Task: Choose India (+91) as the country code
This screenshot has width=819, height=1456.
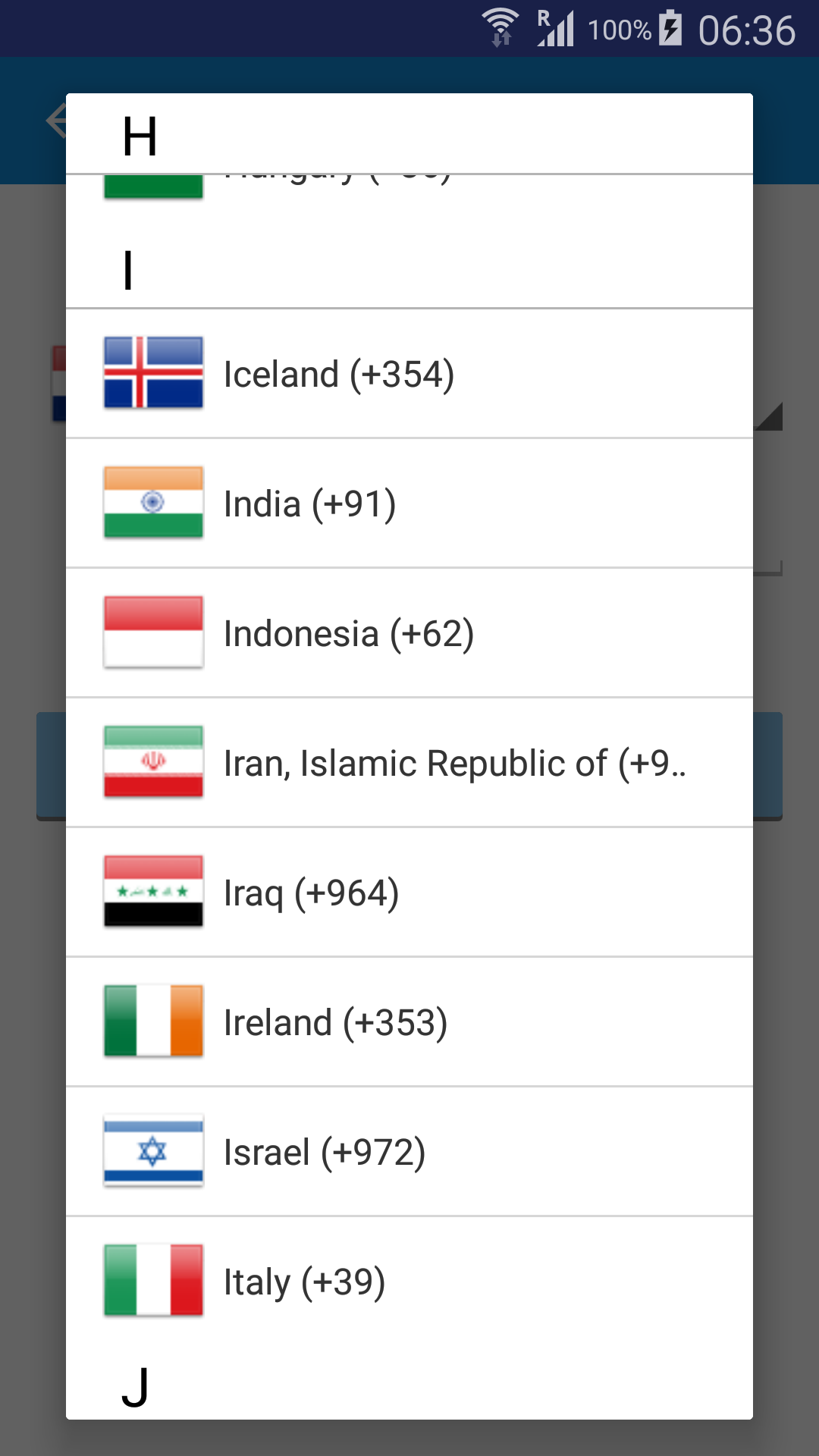Action: click(409, 503)
